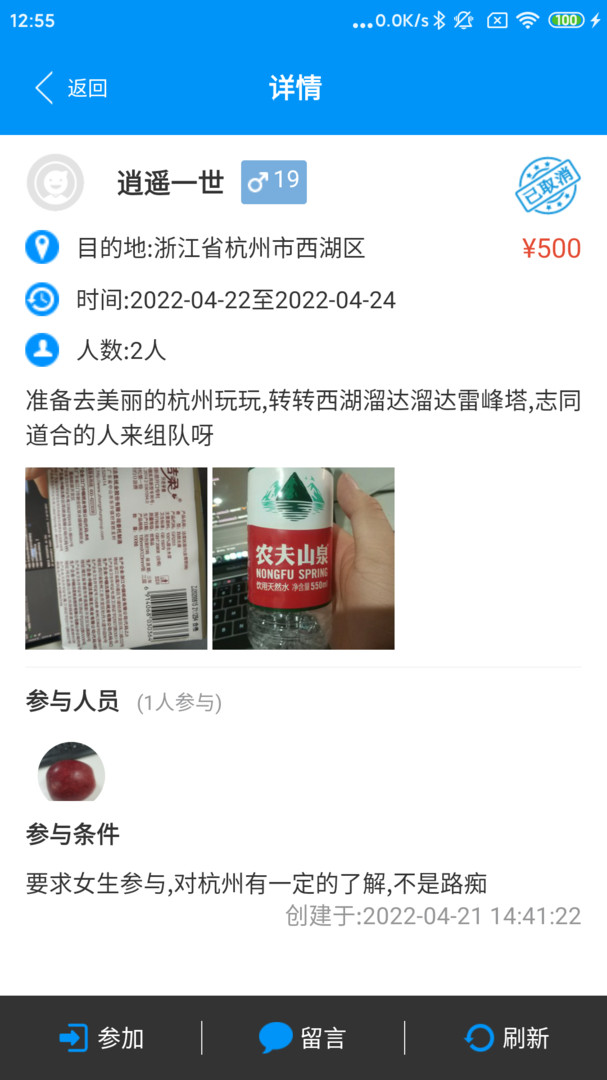Image resolution: width=607 pixels, height=1080 pixels.
Task: Refresh the page with 刷新
Action: pos(506,1038)
